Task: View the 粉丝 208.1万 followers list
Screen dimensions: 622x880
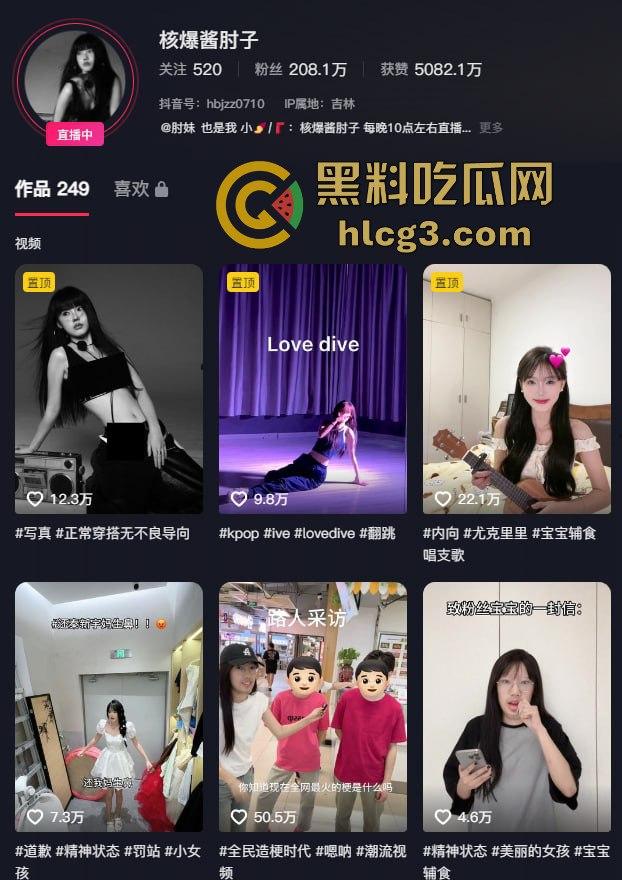Action: pos(301,69)
